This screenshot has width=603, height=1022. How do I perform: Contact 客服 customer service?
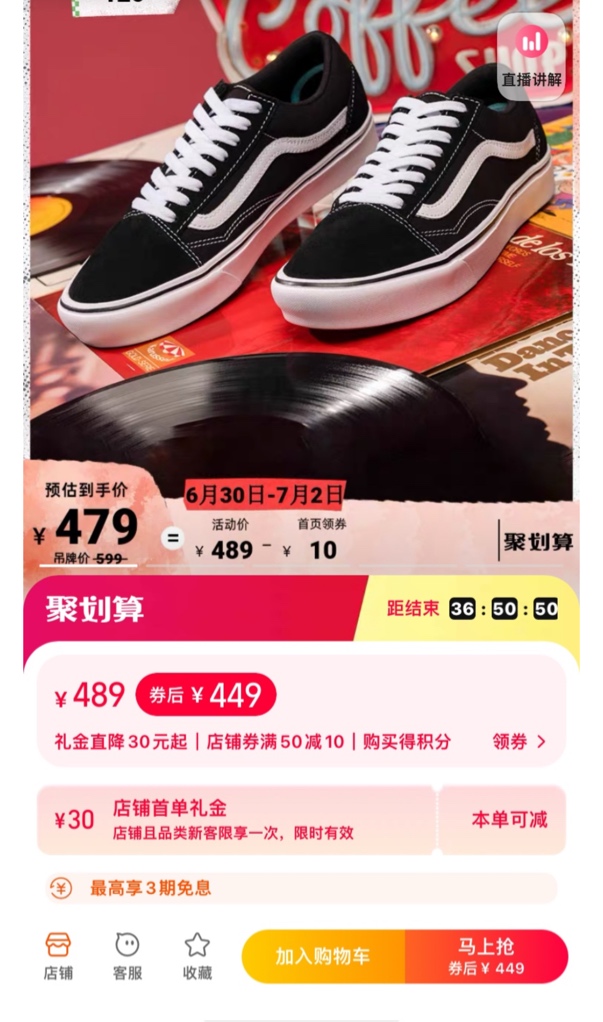(127, 955)
